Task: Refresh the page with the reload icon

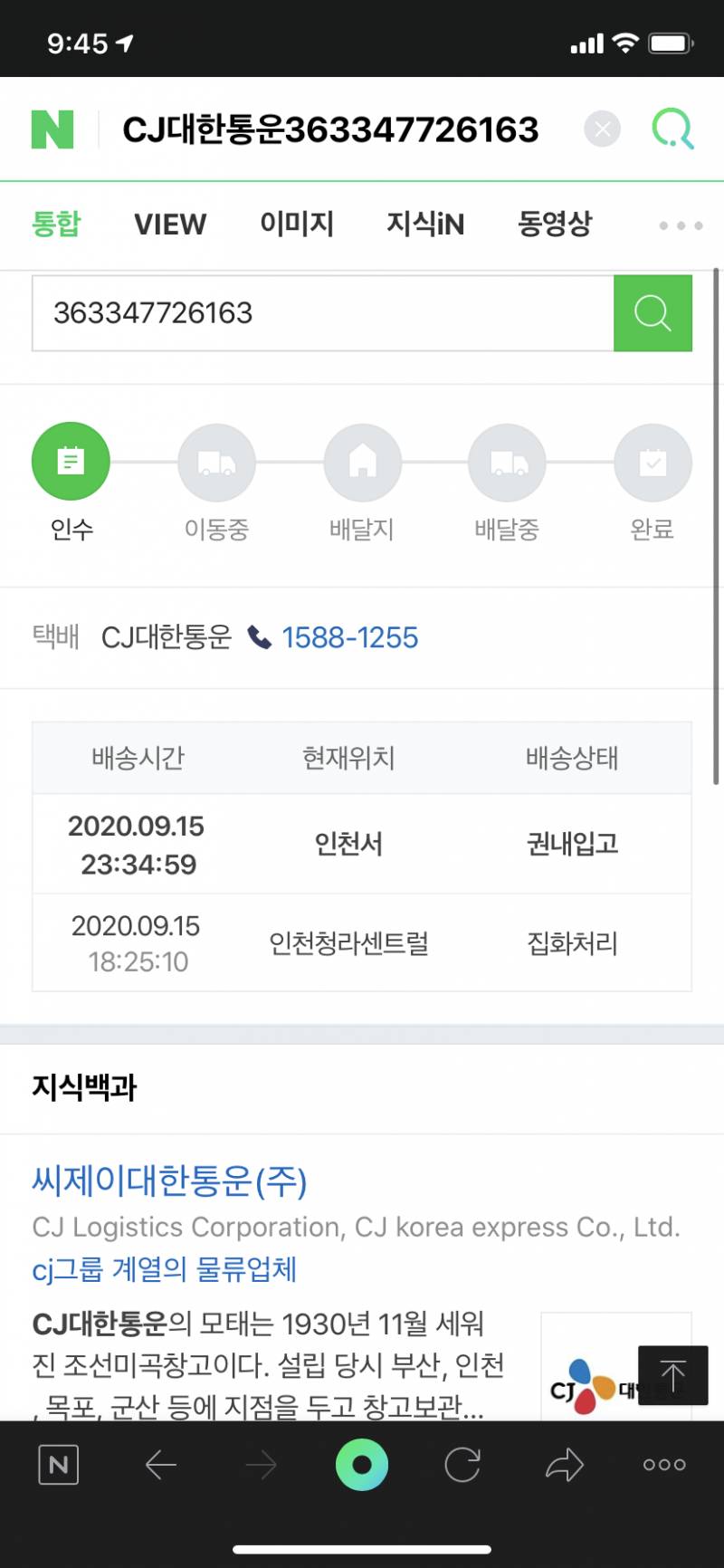Action: click(462, 1463)
